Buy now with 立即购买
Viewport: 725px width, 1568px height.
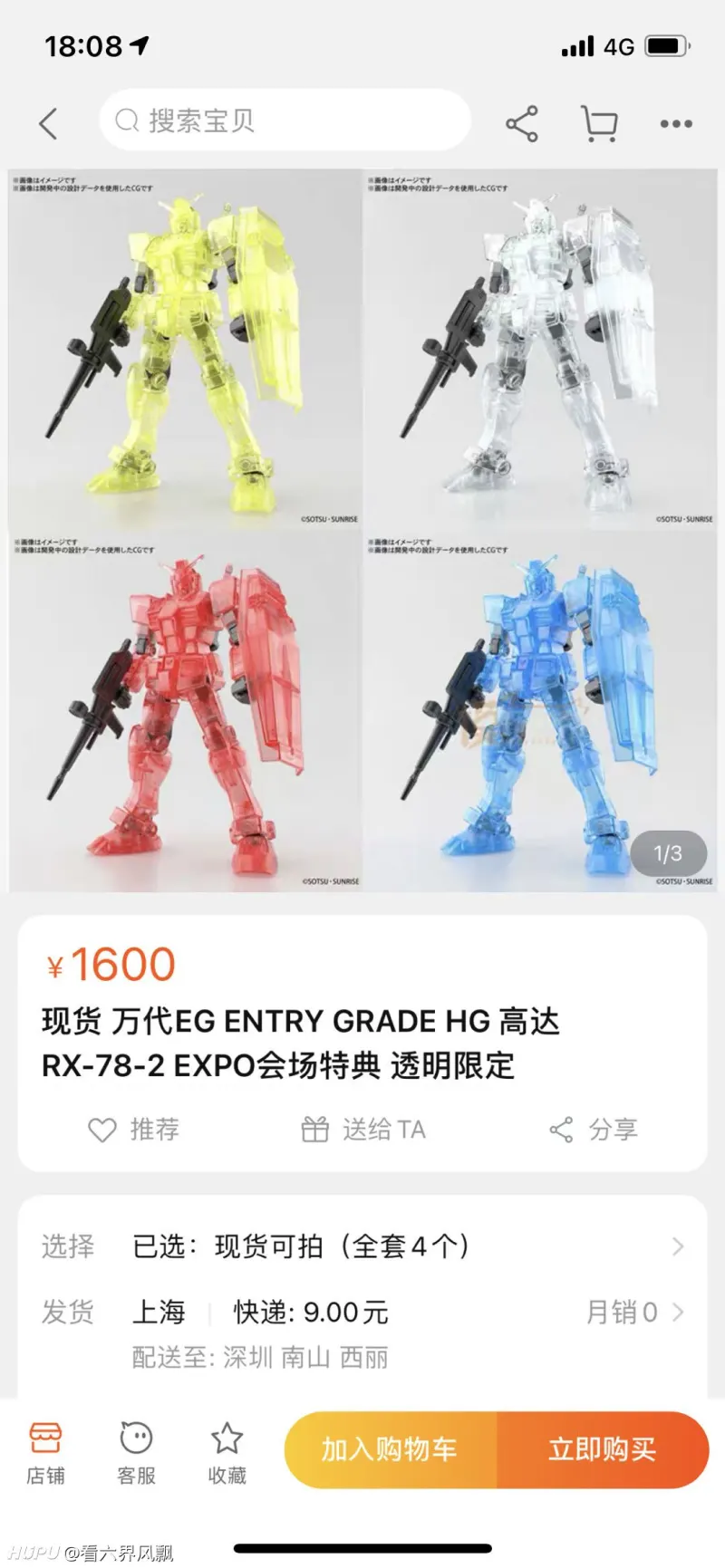pyautogui.click(x=603, y=1449)
